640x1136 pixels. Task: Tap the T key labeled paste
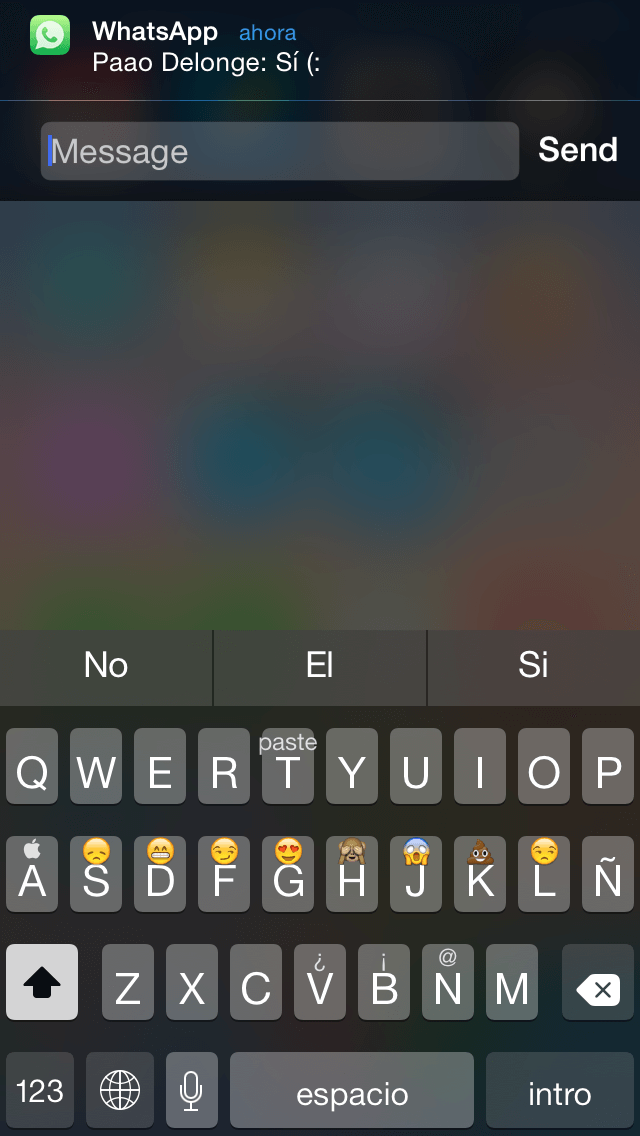pos(288,767)
